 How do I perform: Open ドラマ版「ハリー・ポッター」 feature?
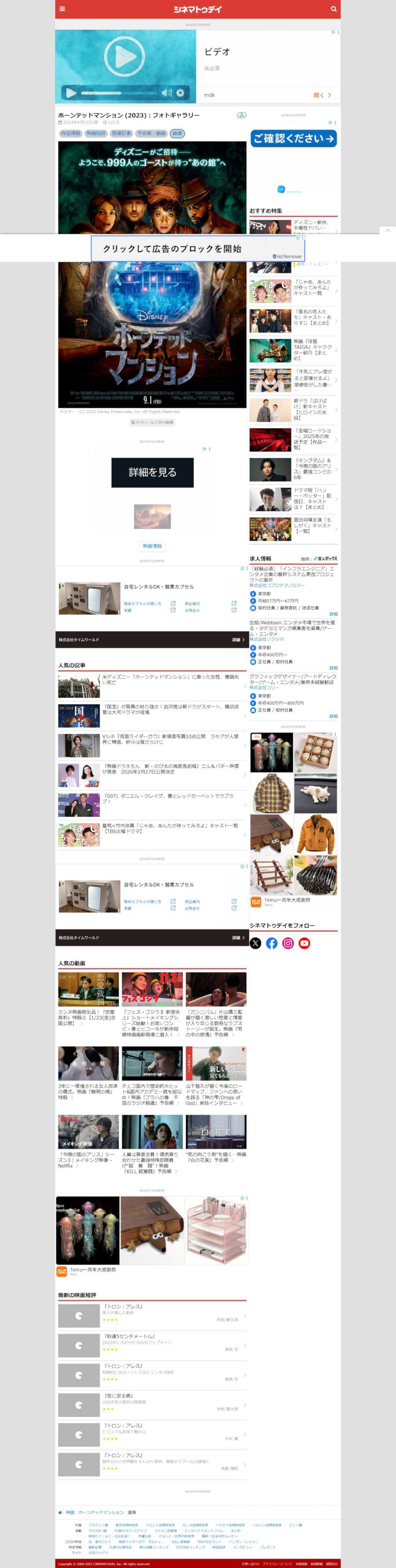(x=313, y=498)
